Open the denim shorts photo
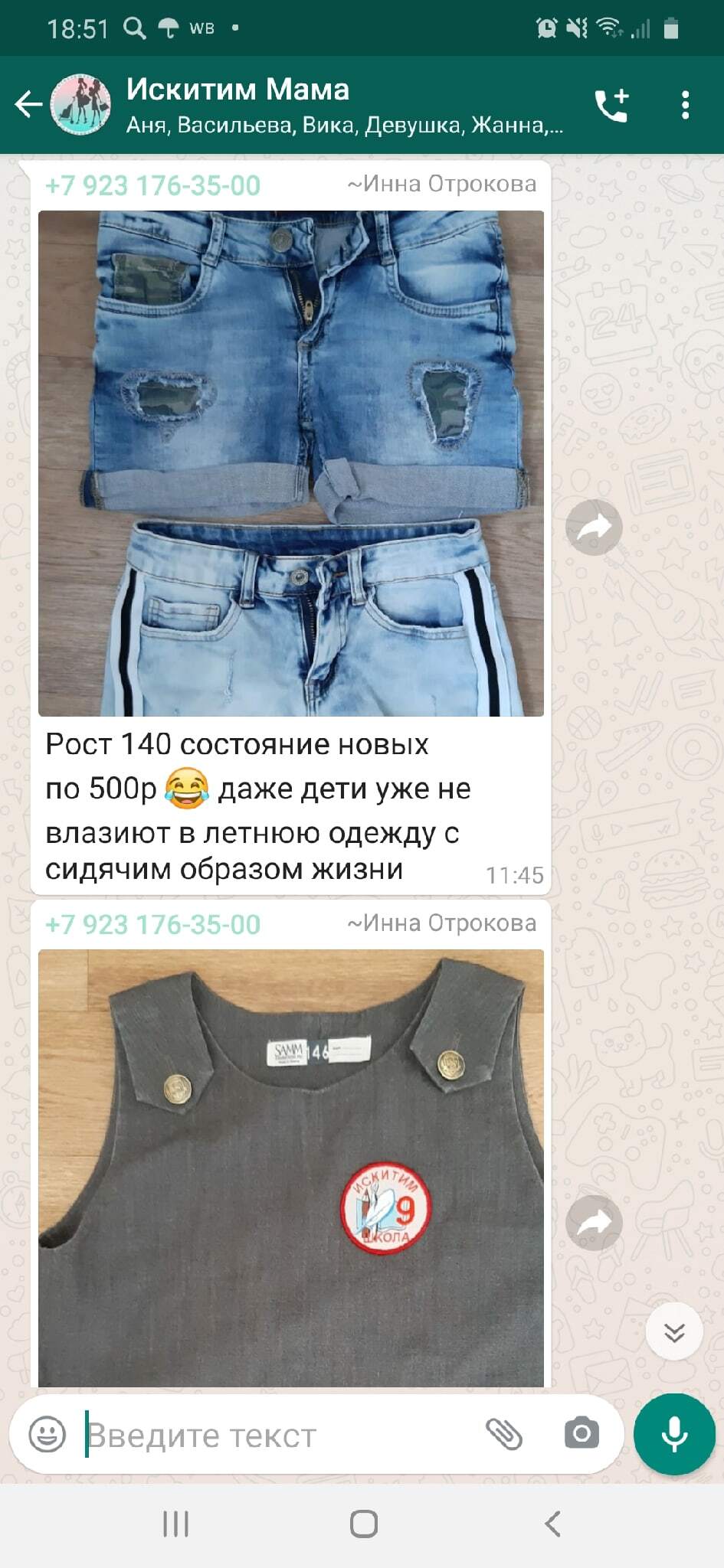724x1568 pixels. click(291, 463)
